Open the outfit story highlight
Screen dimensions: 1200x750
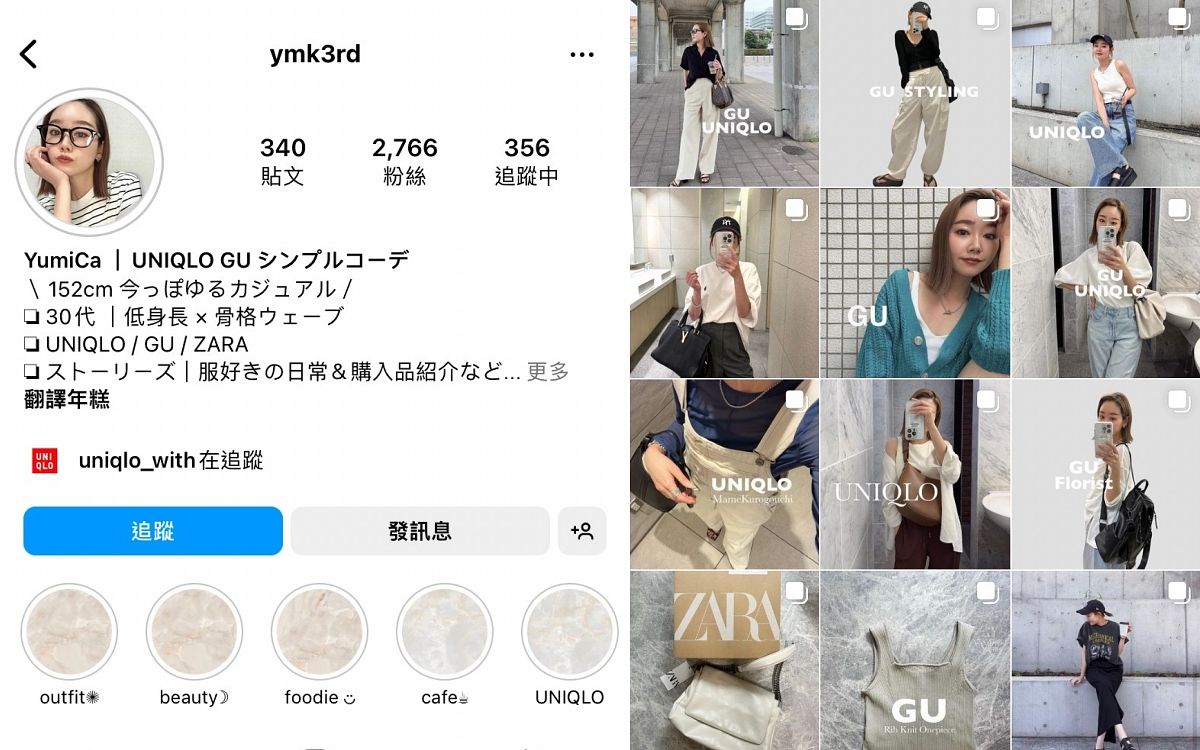point(69,632)
